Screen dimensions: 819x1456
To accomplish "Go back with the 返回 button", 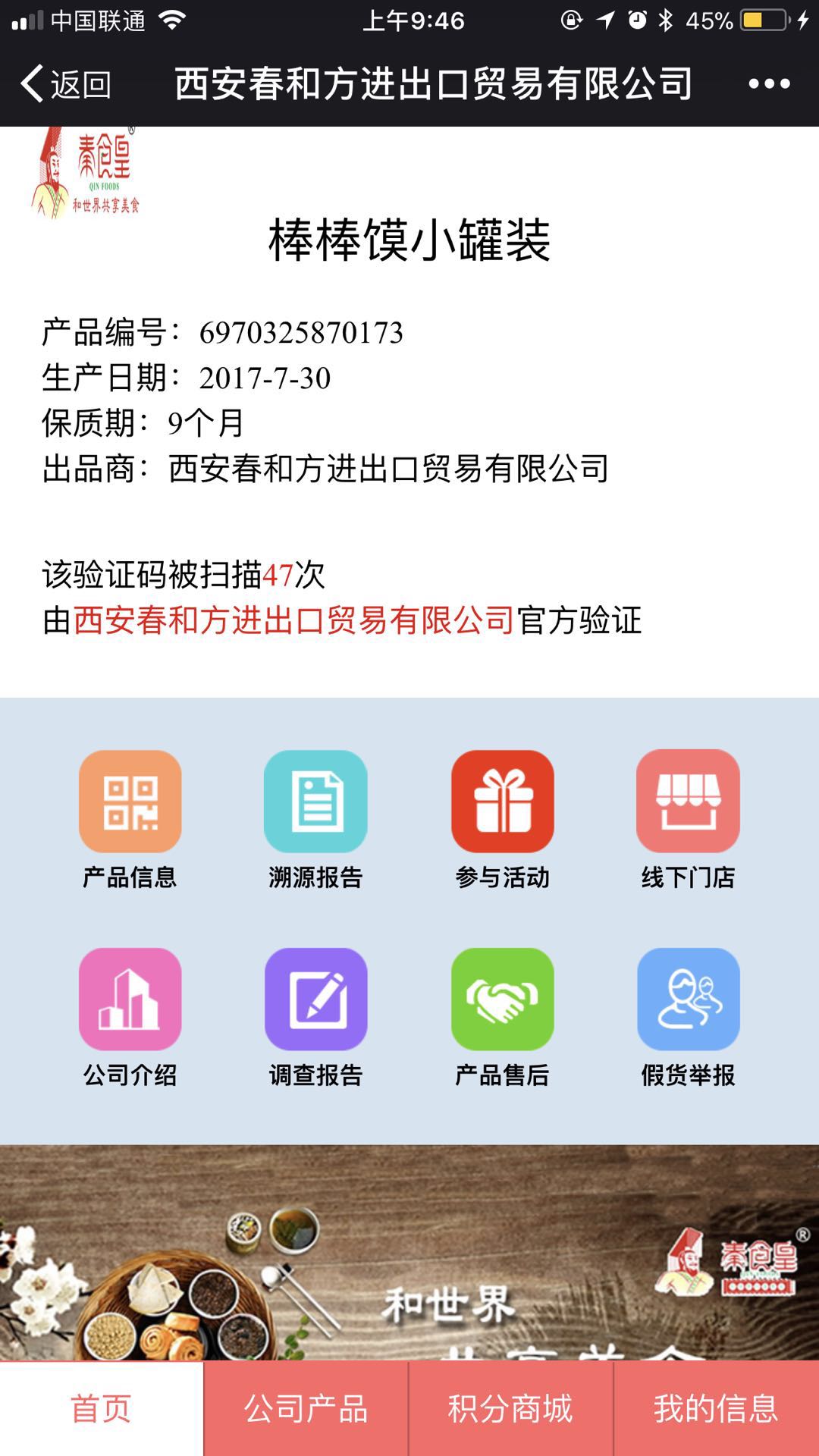I will (x=66, y=83).
